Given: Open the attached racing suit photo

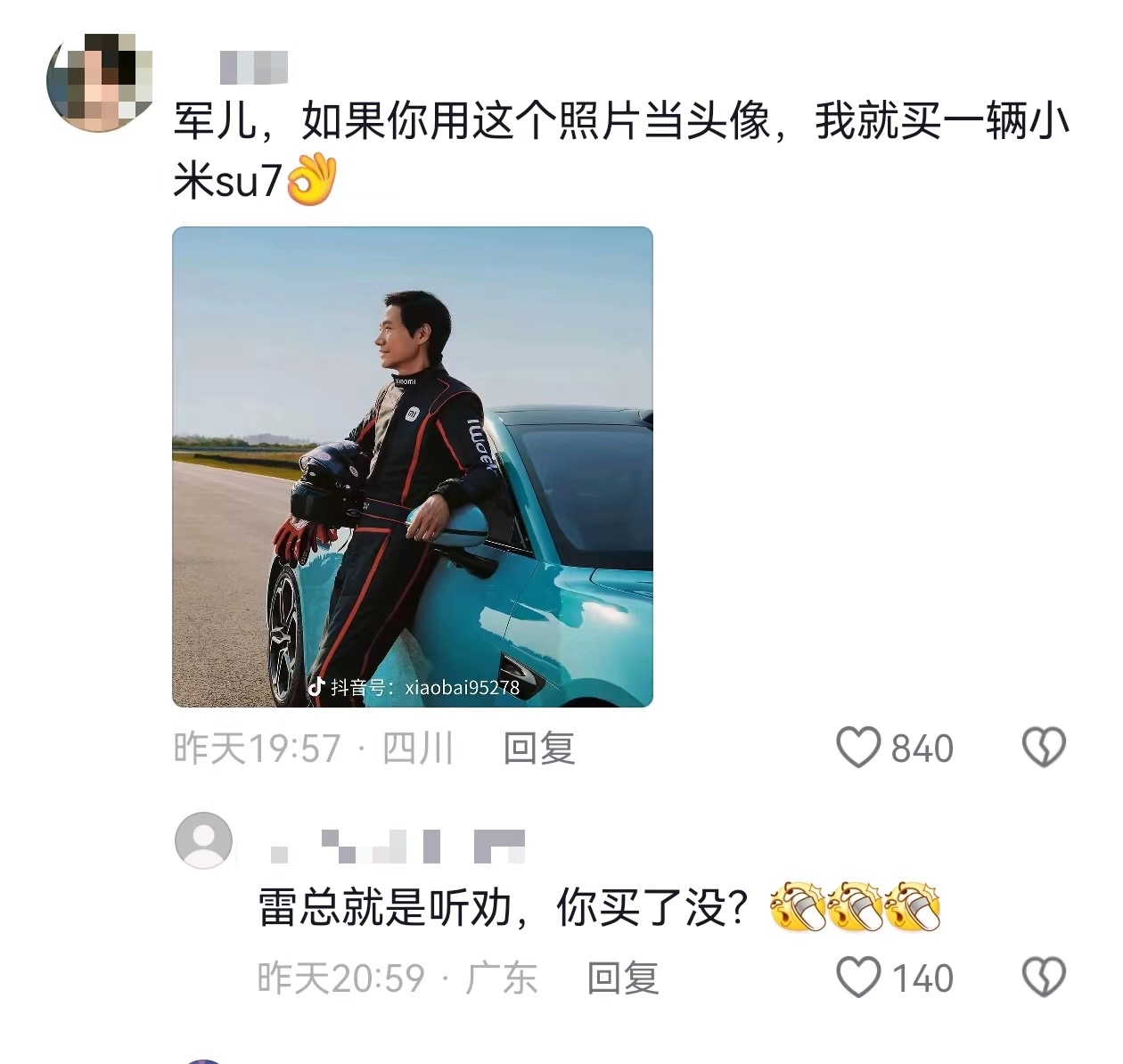Looking at the screenshot, I should 412,467.
